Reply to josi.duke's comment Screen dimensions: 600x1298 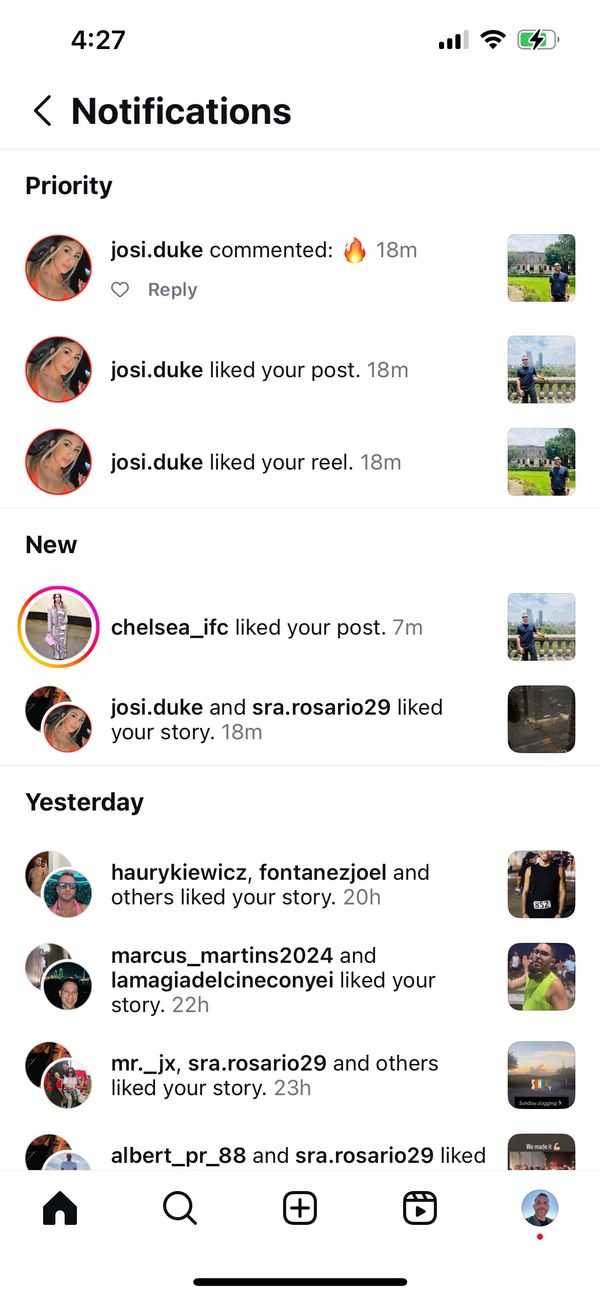pyautogui.click(x=172, y=290)
